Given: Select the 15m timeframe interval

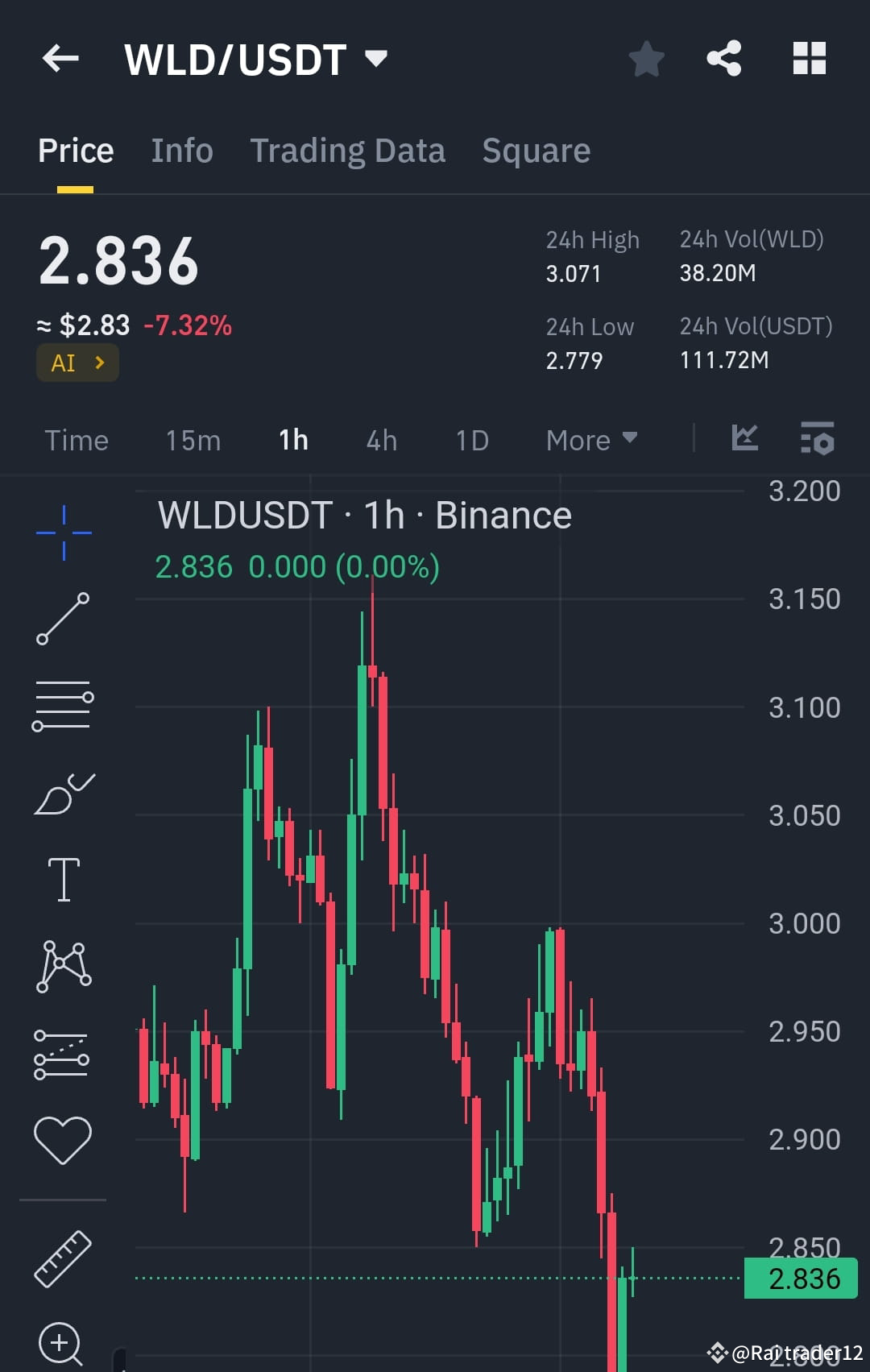Looking at the screenshot, I should [193, 440].
